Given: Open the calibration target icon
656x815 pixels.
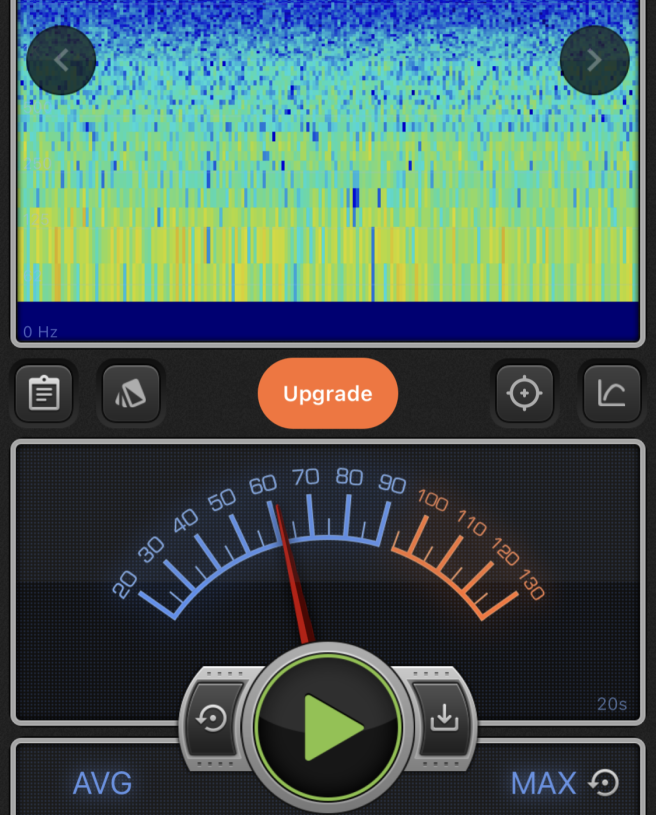Looking at the screenshot, I should pyautogui.click(x=524, y=394).
